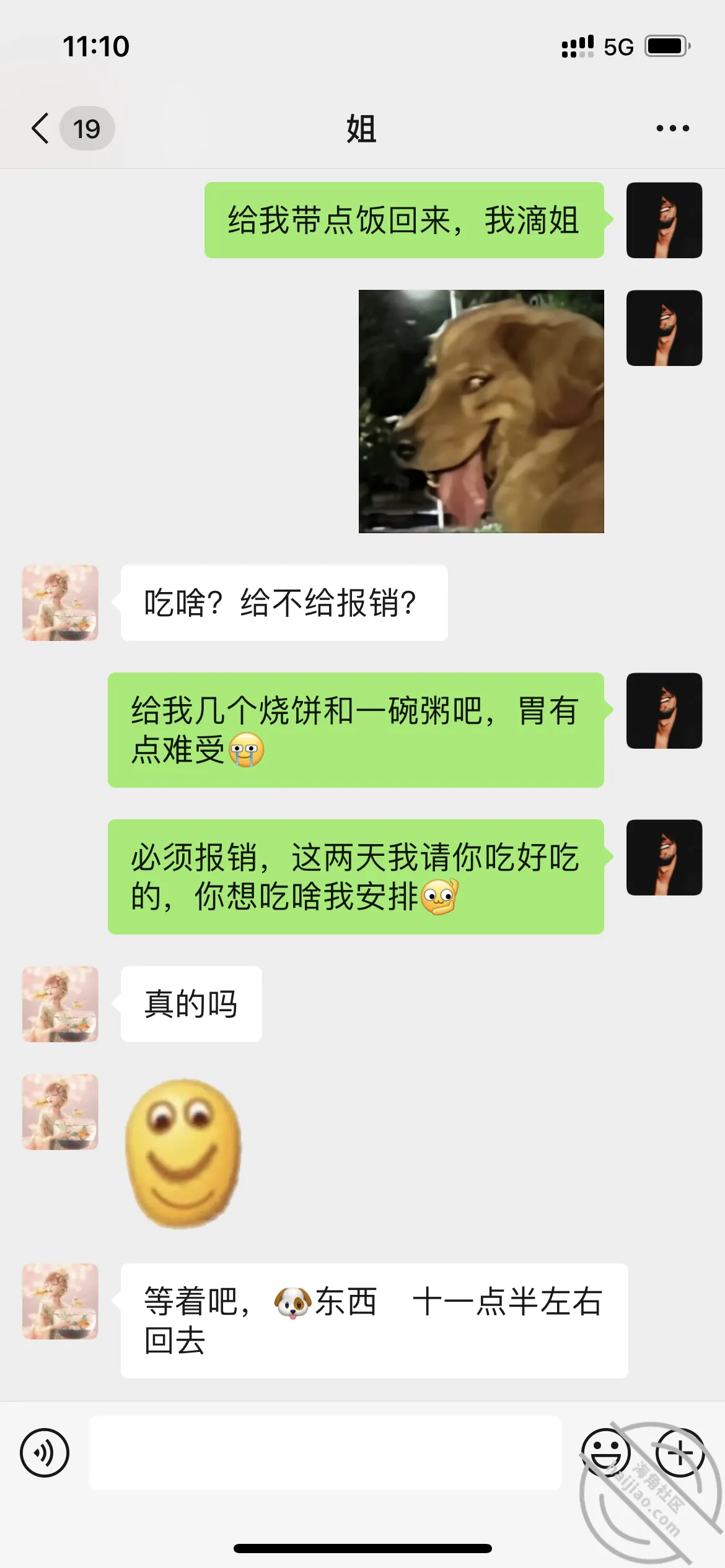725x1568 pixels.
Task: Open the three-dot chat info menu
Action: point(672,128)
